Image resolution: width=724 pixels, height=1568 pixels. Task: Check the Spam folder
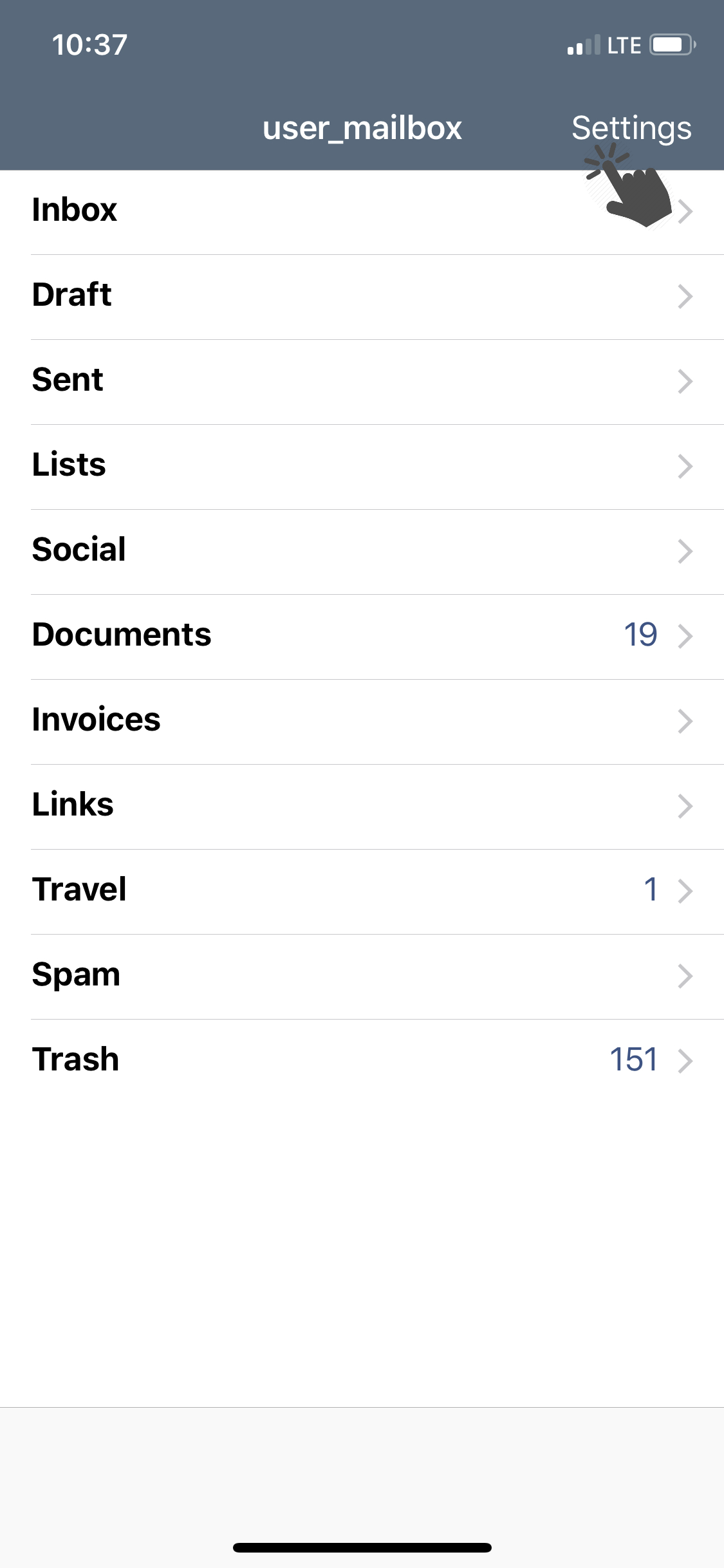(x=362, y=977)
